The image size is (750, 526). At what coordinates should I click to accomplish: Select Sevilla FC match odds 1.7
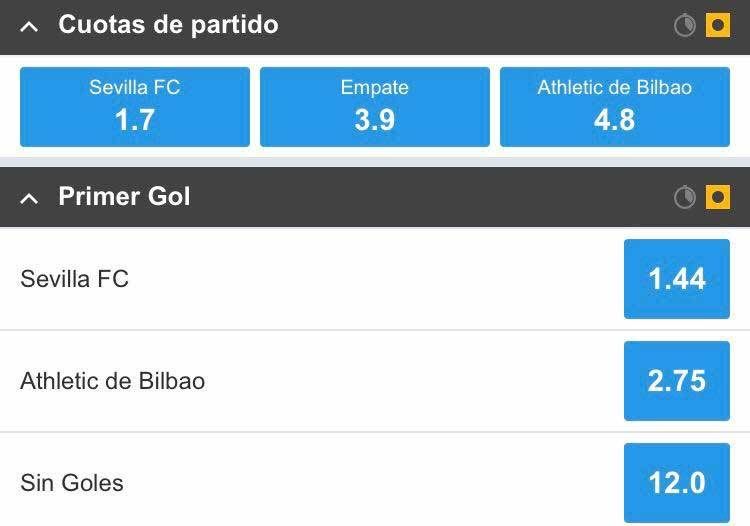pyautogui.click(x=135, y=106)
